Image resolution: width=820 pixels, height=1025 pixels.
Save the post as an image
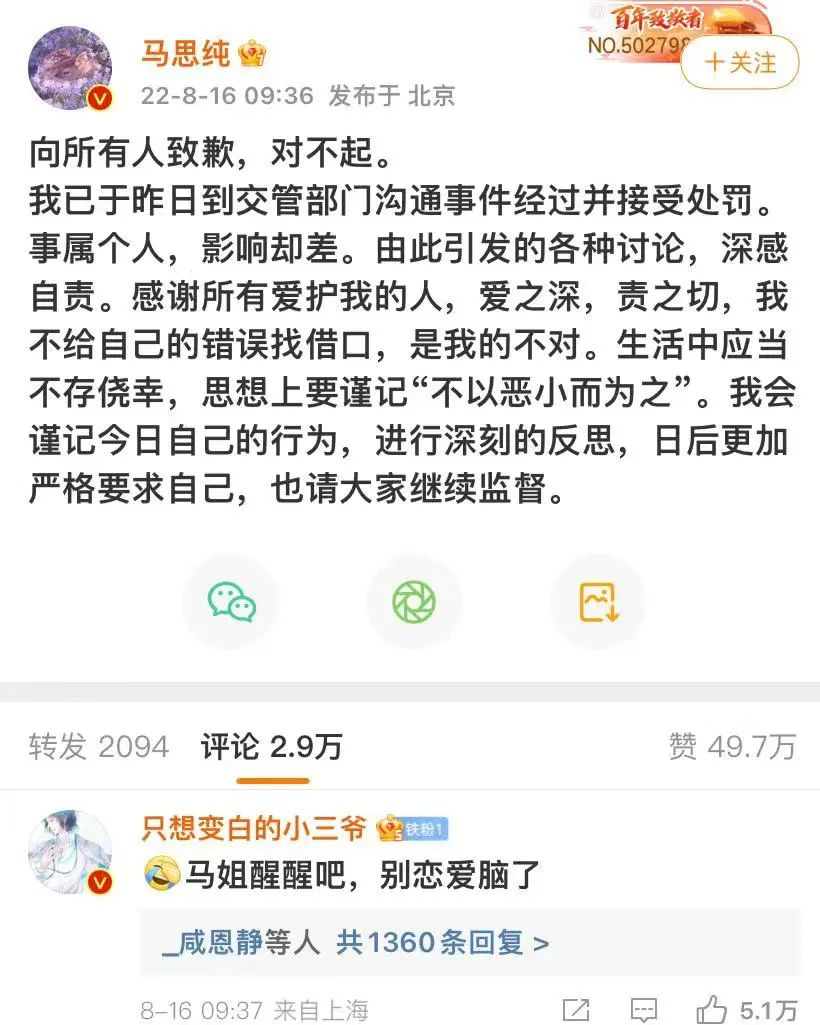pyautogui.click(x=598, y=602)
